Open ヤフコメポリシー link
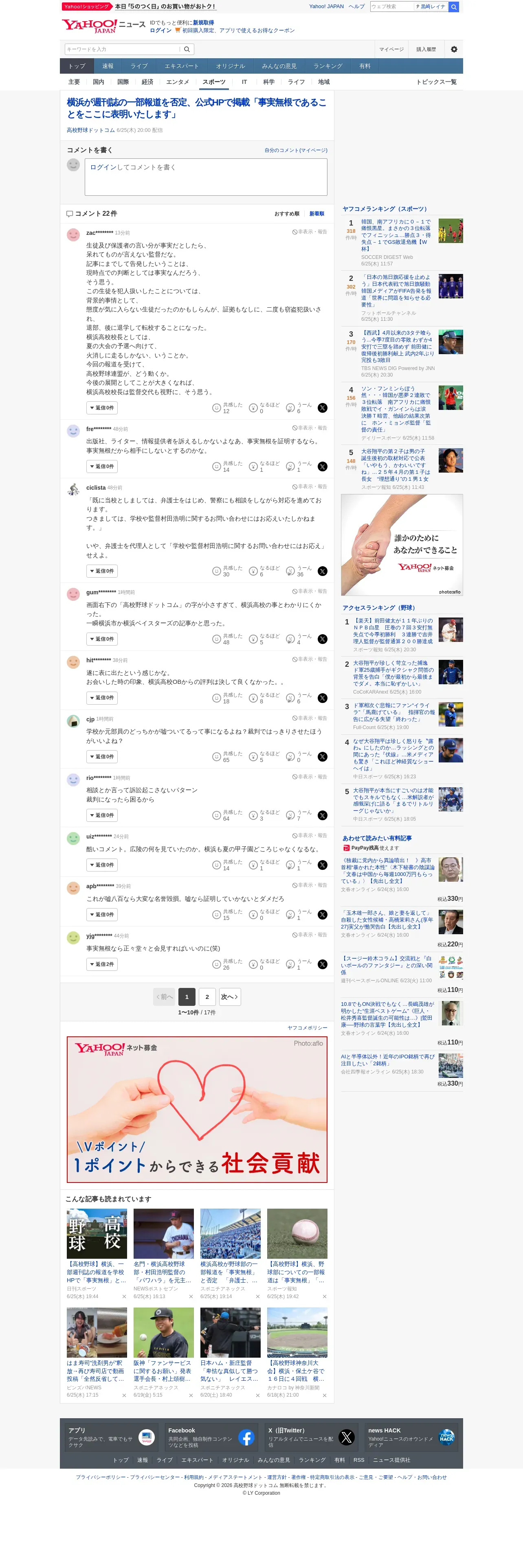The height and width of the screenshot is (1568, 523). click(x=308, y=1027)
